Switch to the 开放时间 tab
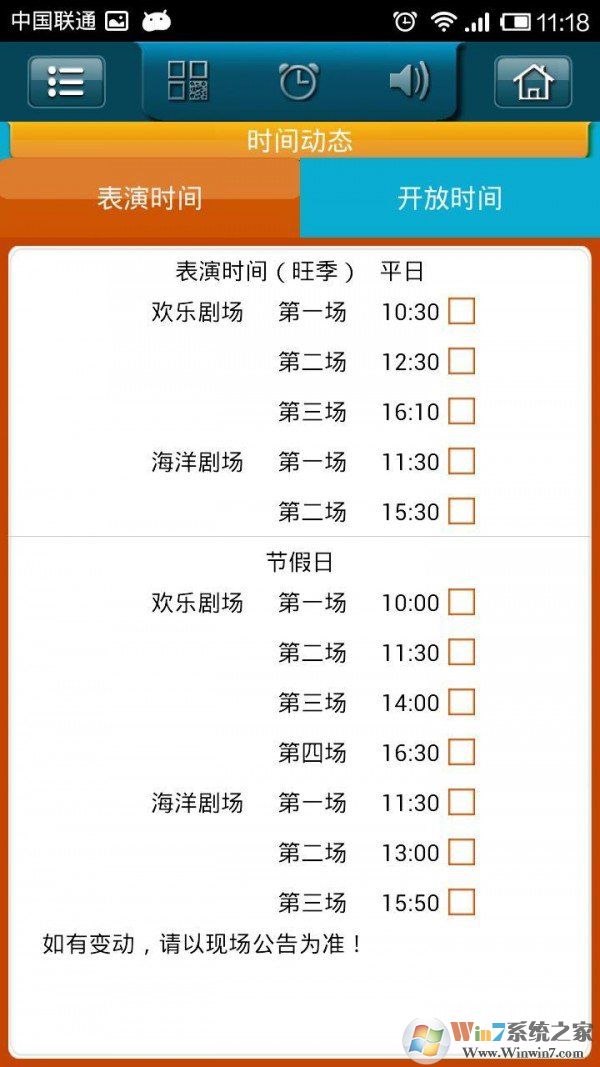This screenshot has height=1067, width=600. (449, 198)
